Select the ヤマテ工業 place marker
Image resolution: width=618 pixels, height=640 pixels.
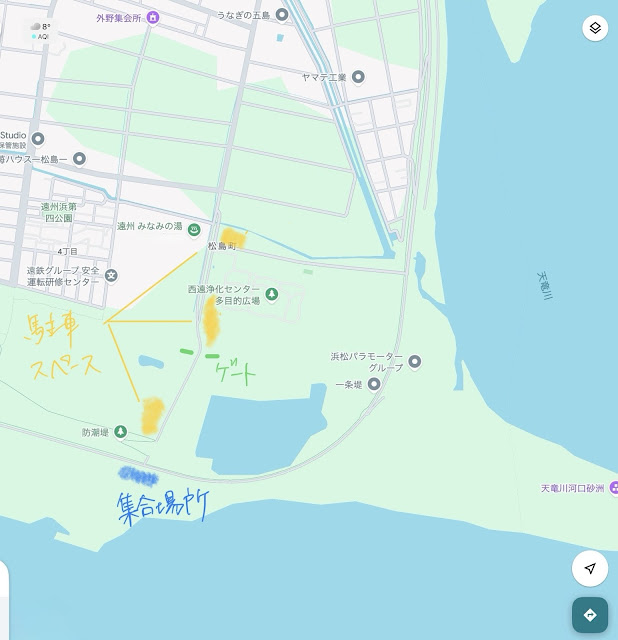358,77
